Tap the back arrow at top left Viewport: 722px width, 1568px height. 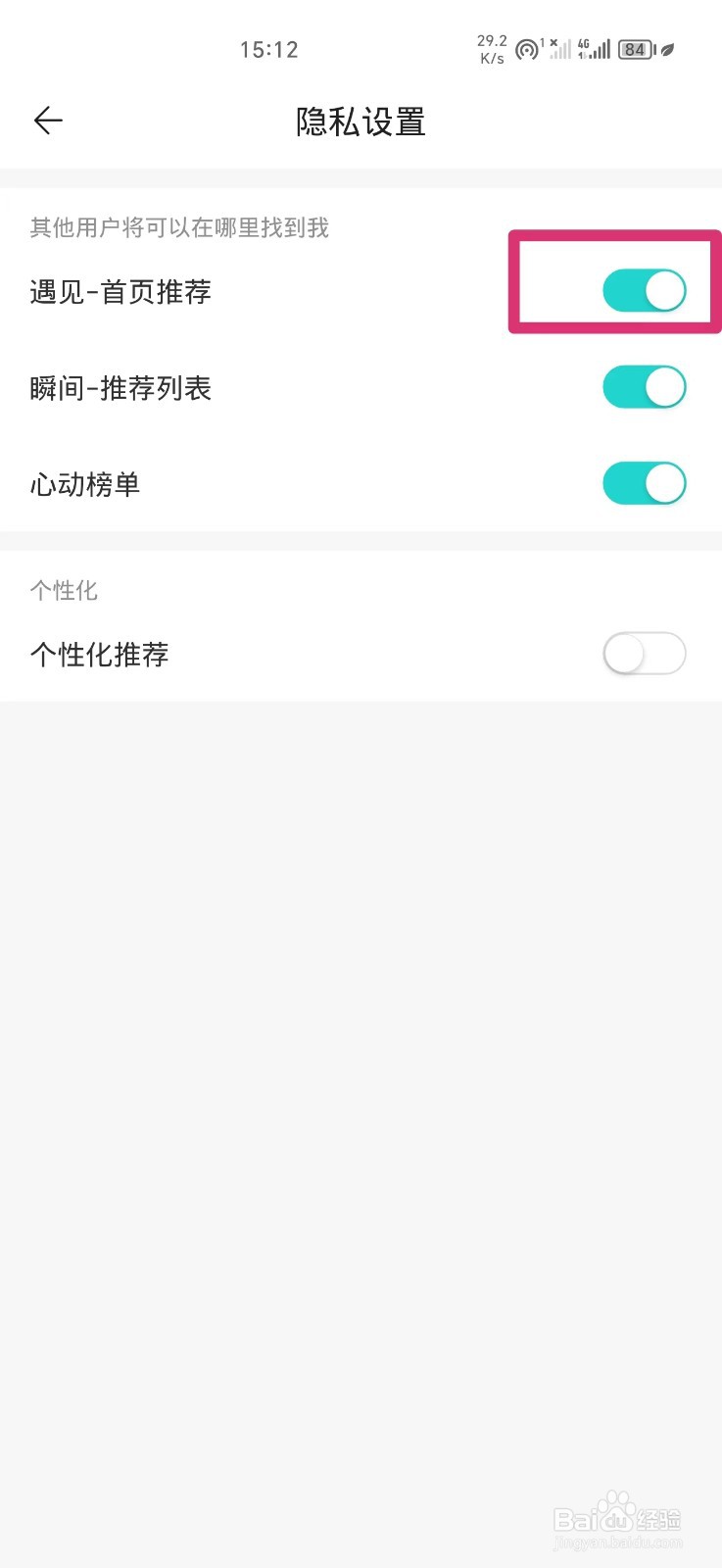pyautogui.click(x=48, y=121)
